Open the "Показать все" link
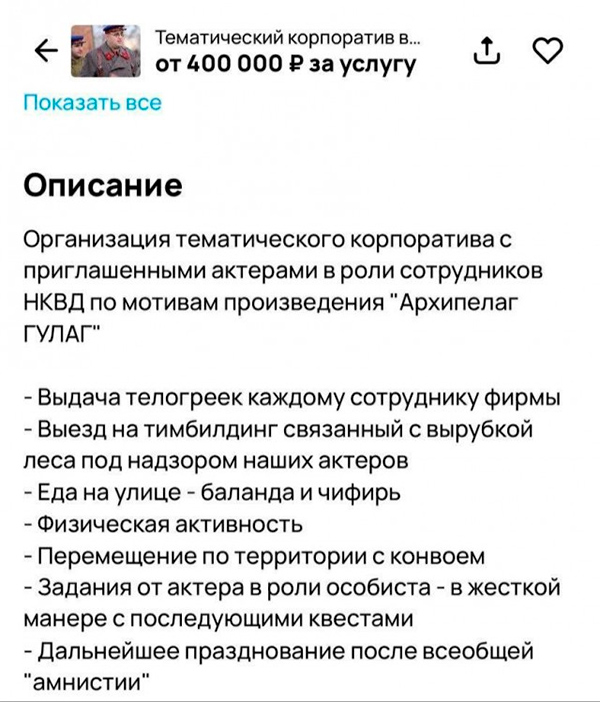 pyautogui.click(x=92, y=102)
